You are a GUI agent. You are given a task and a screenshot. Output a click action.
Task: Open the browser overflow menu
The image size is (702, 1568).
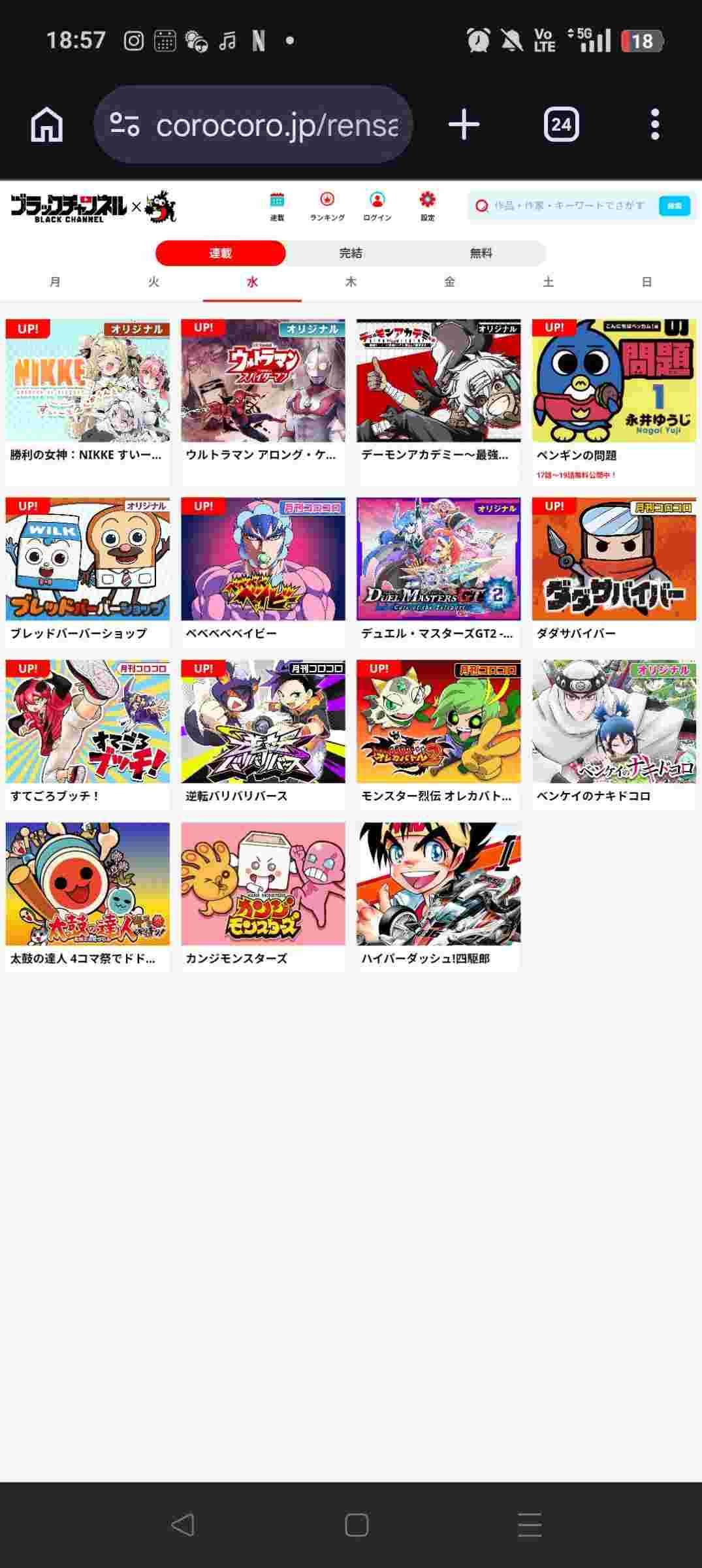[x=655, y=124]
